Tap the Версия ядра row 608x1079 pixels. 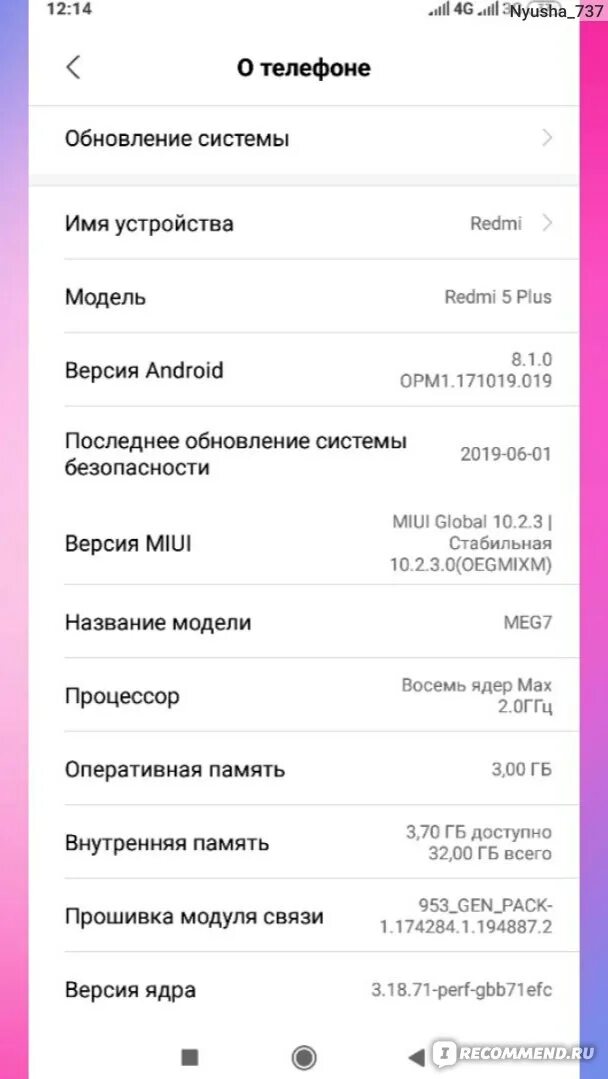tap(304, 990)
